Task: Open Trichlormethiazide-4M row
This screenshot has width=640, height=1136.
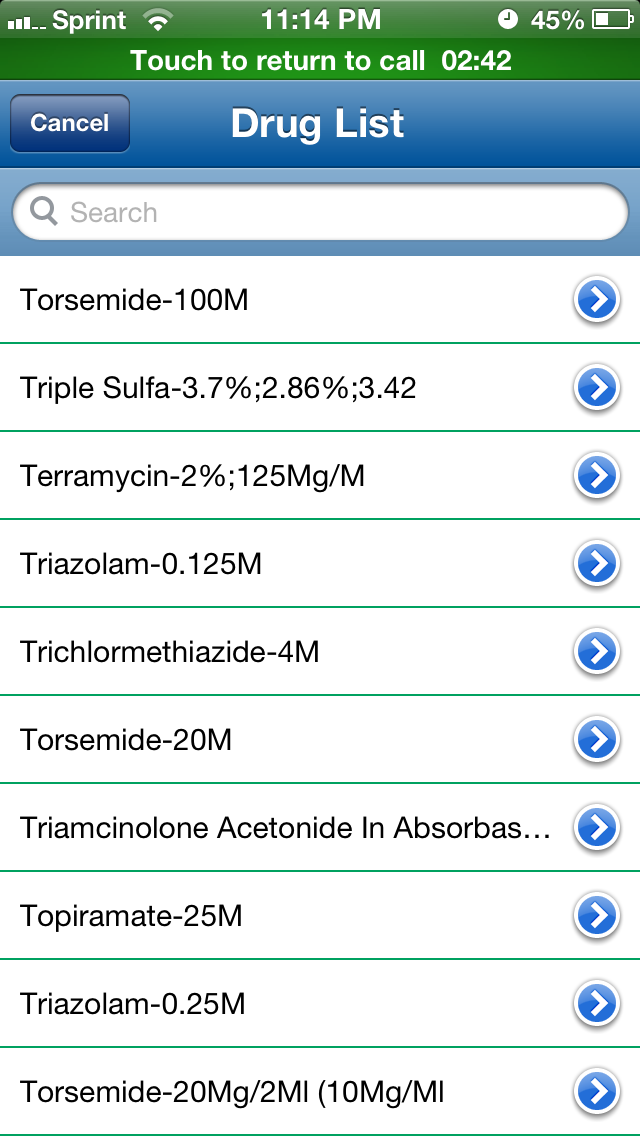Action: click(x=320, y=651)
